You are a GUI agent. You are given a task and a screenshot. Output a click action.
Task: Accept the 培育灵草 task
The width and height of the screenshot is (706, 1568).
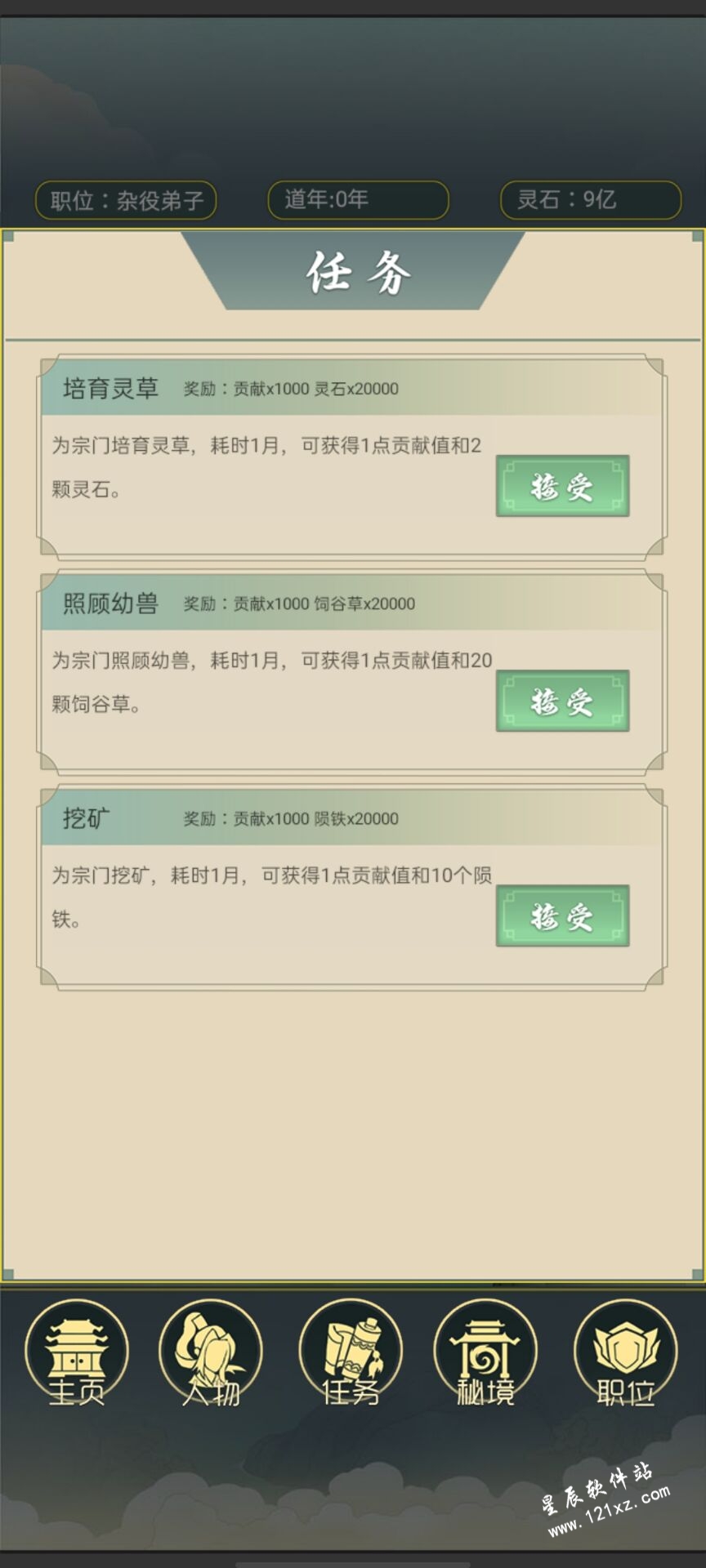pyautogui.click(x=562, y=487)
